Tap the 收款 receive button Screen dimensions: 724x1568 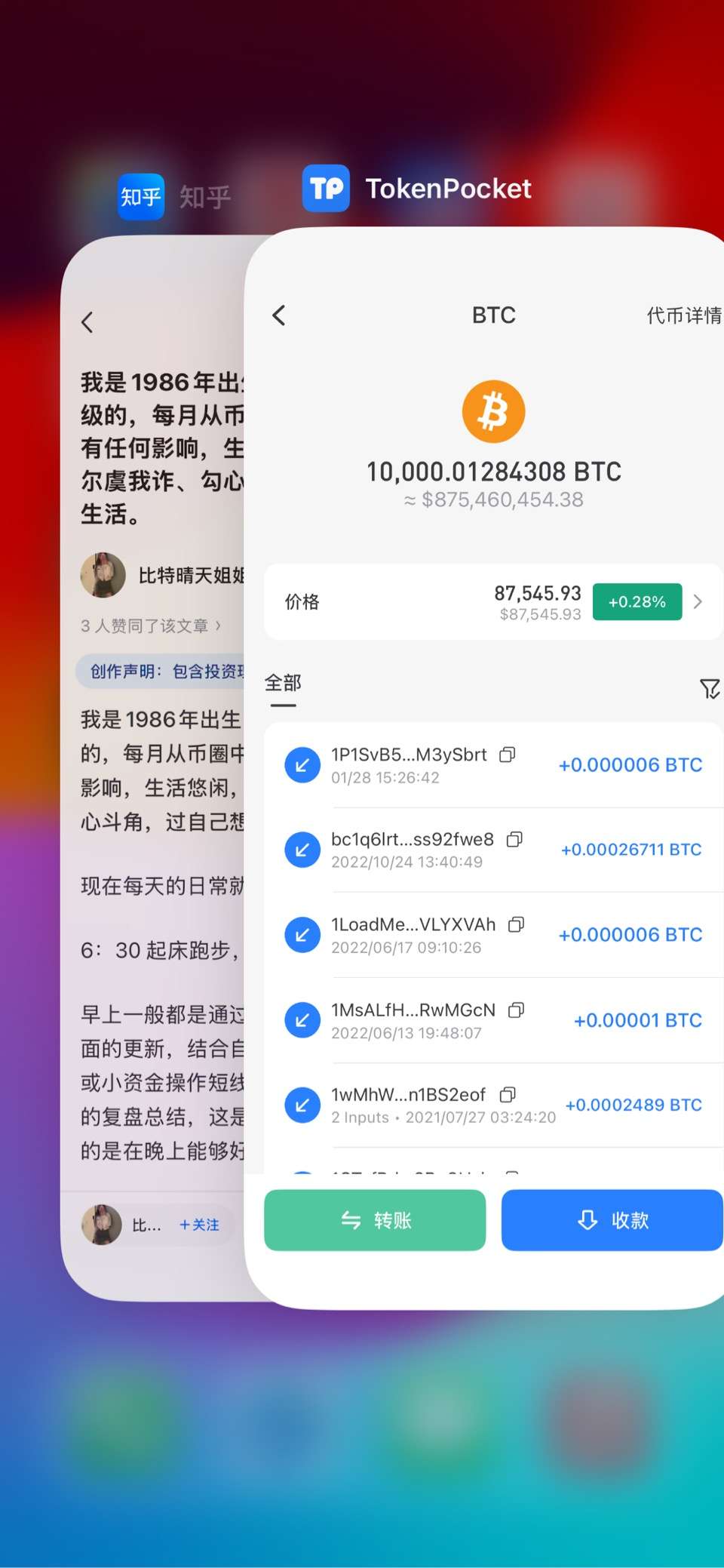tap(612, 1220)
